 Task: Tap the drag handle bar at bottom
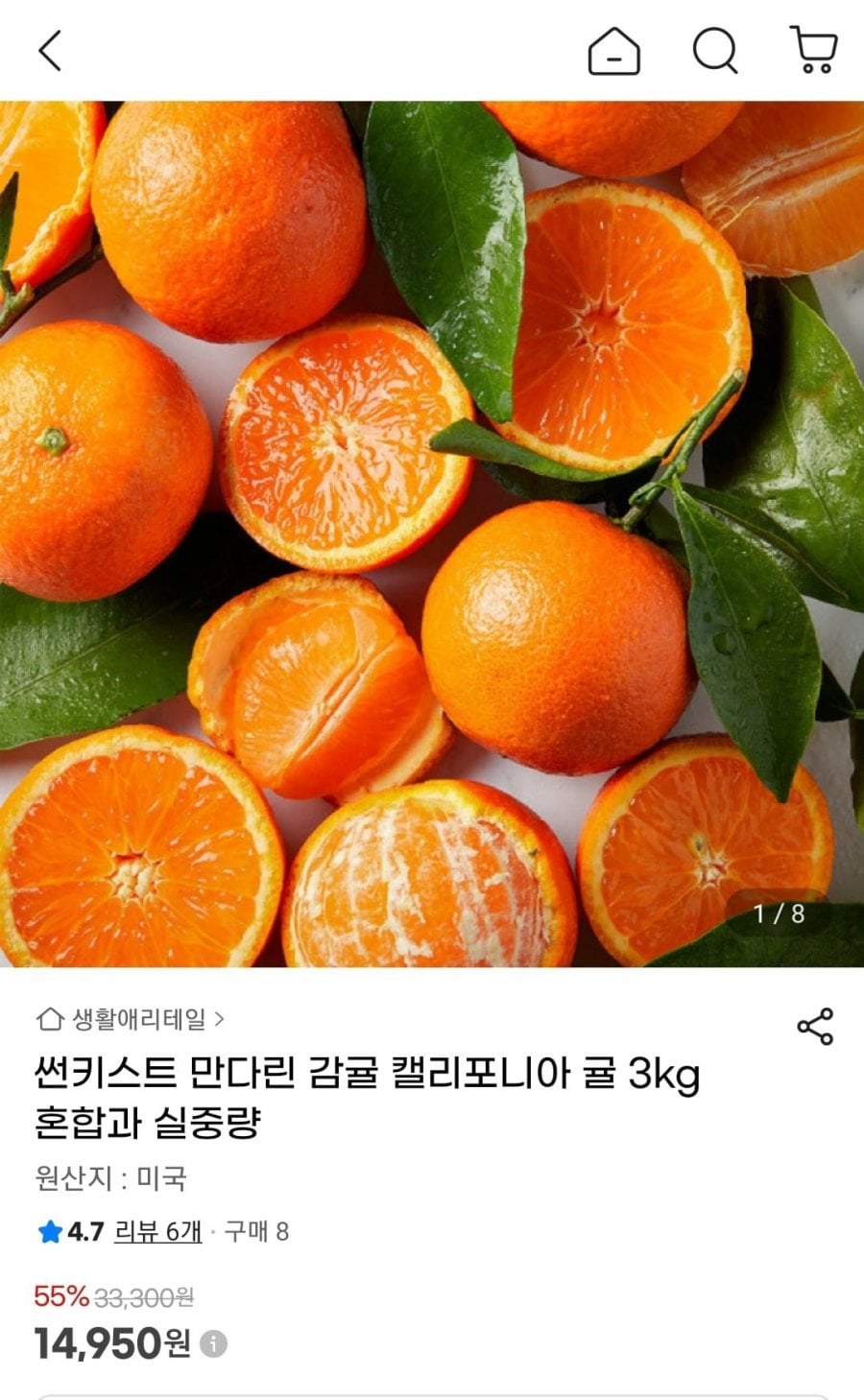click(432, 1393)
